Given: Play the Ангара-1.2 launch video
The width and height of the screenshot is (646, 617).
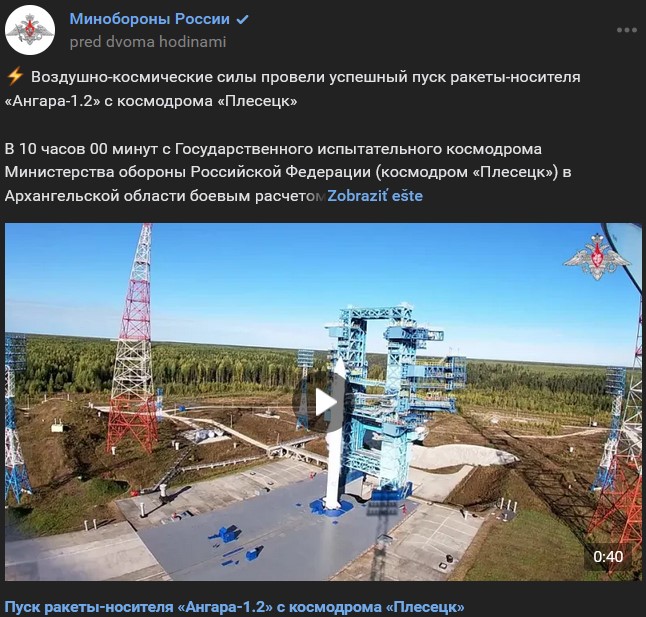Looking at the screenshot, I should click(x=323, y=402).
